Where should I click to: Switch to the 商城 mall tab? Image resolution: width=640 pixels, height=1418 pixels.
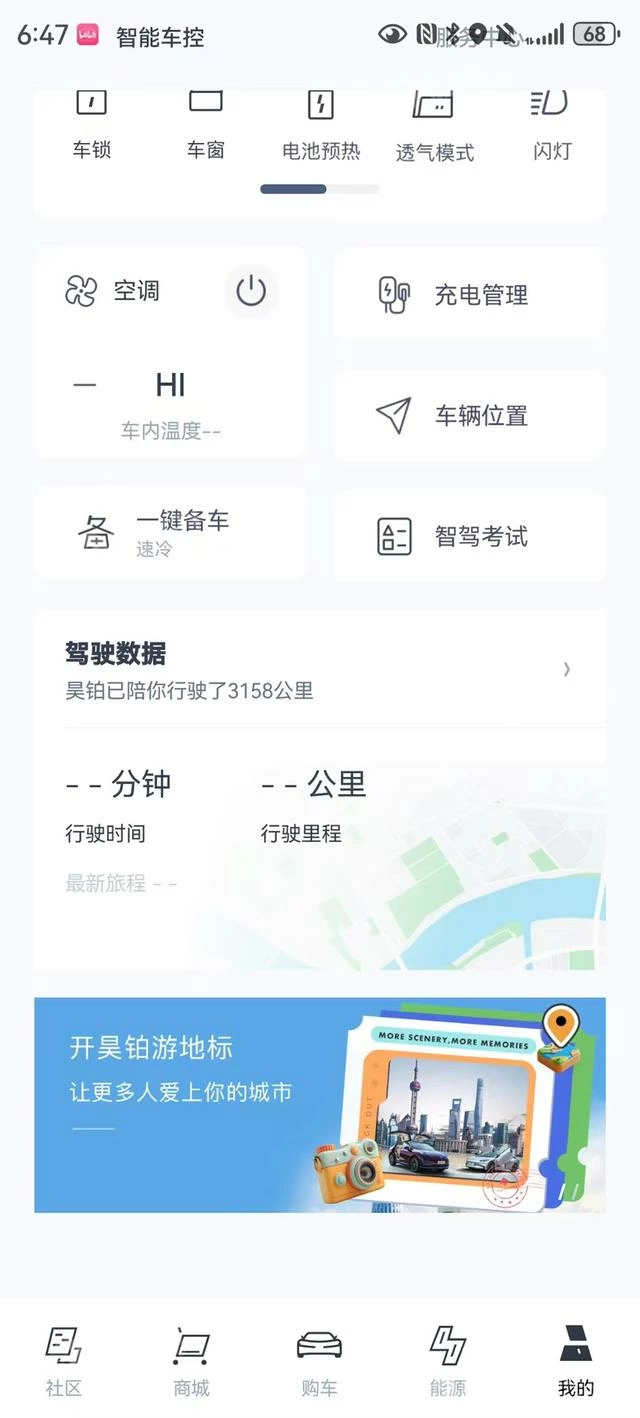[191, 1360]
